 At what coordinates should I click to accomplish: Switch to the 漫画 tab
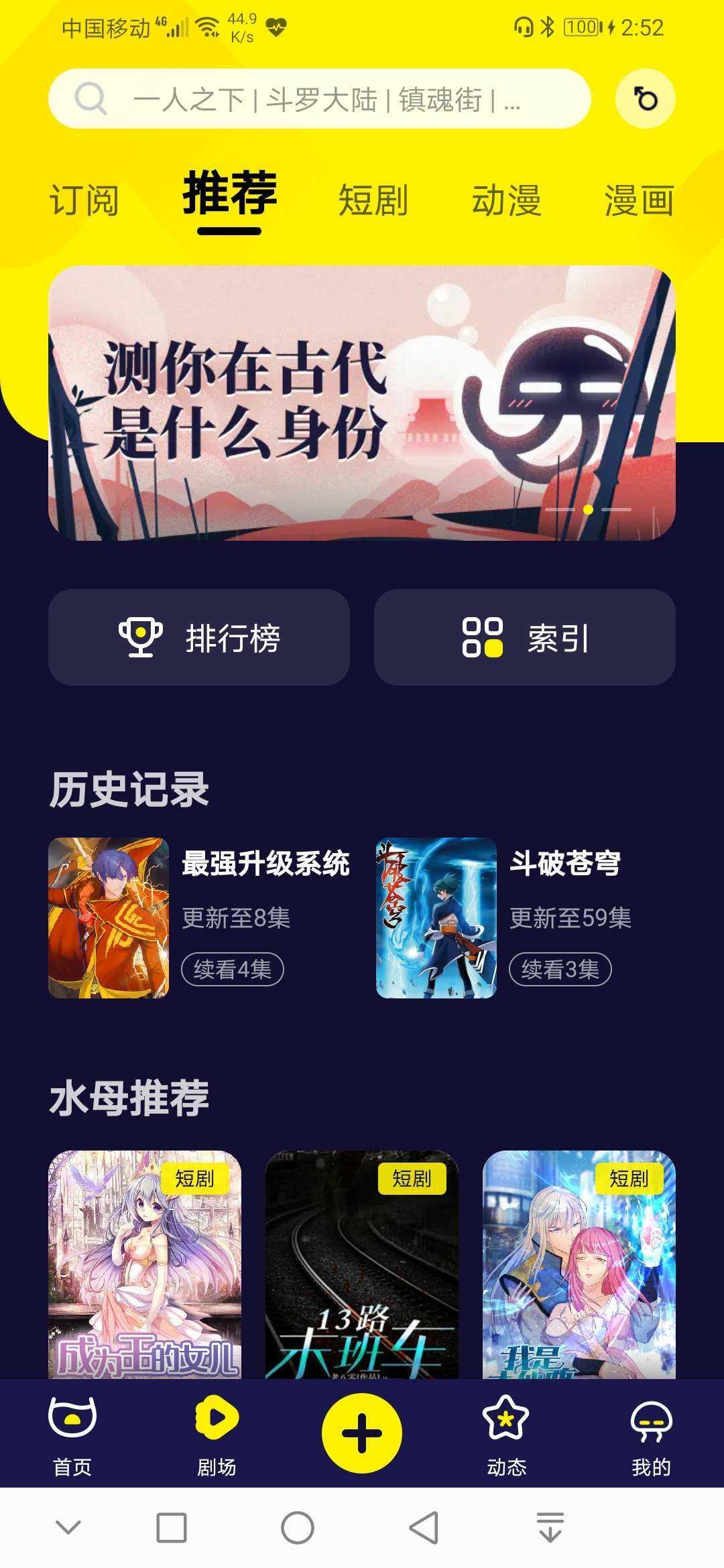click(x=639, y=200)
